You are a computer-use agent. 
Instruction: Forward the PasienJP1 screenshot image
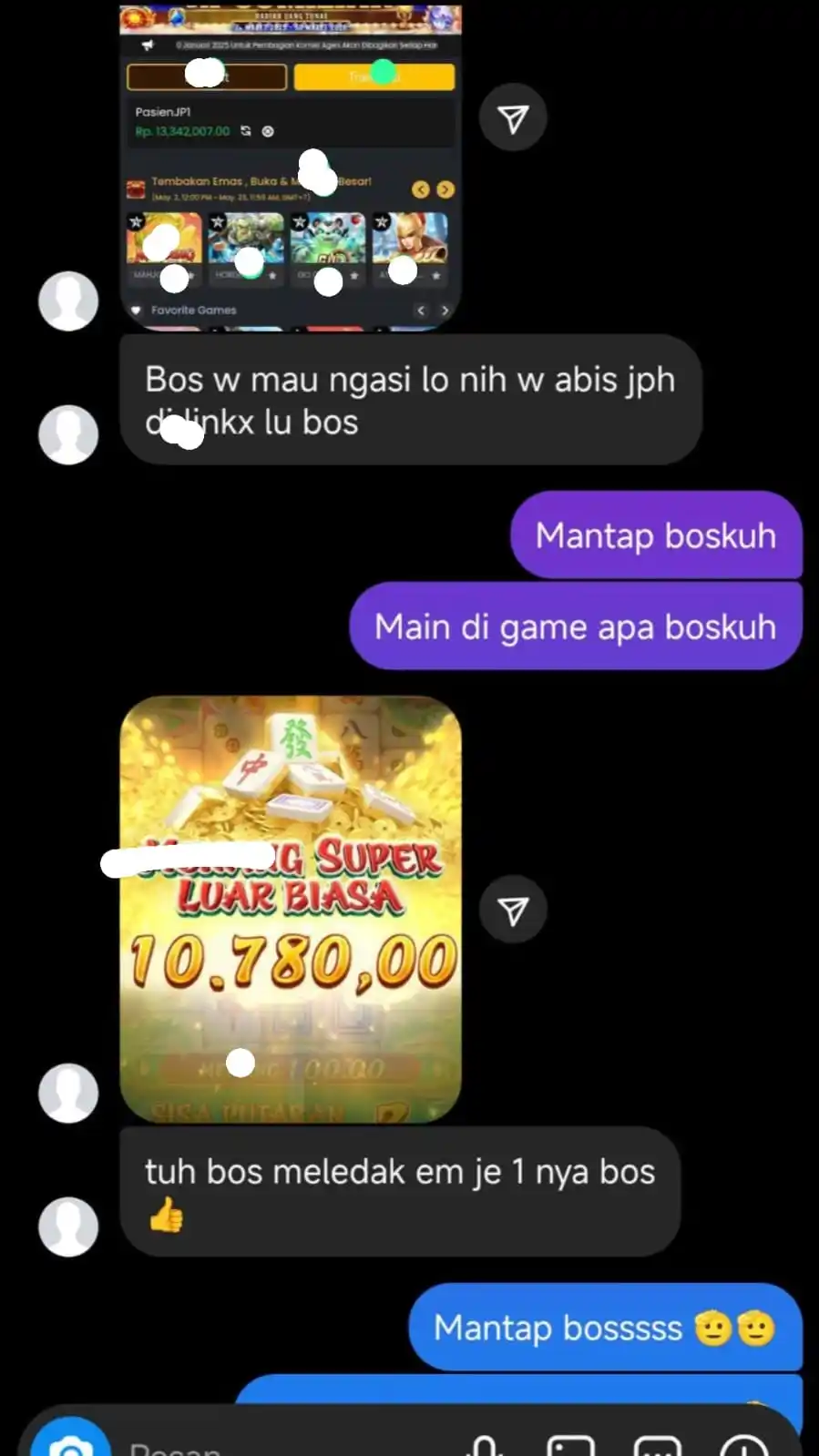513,118
